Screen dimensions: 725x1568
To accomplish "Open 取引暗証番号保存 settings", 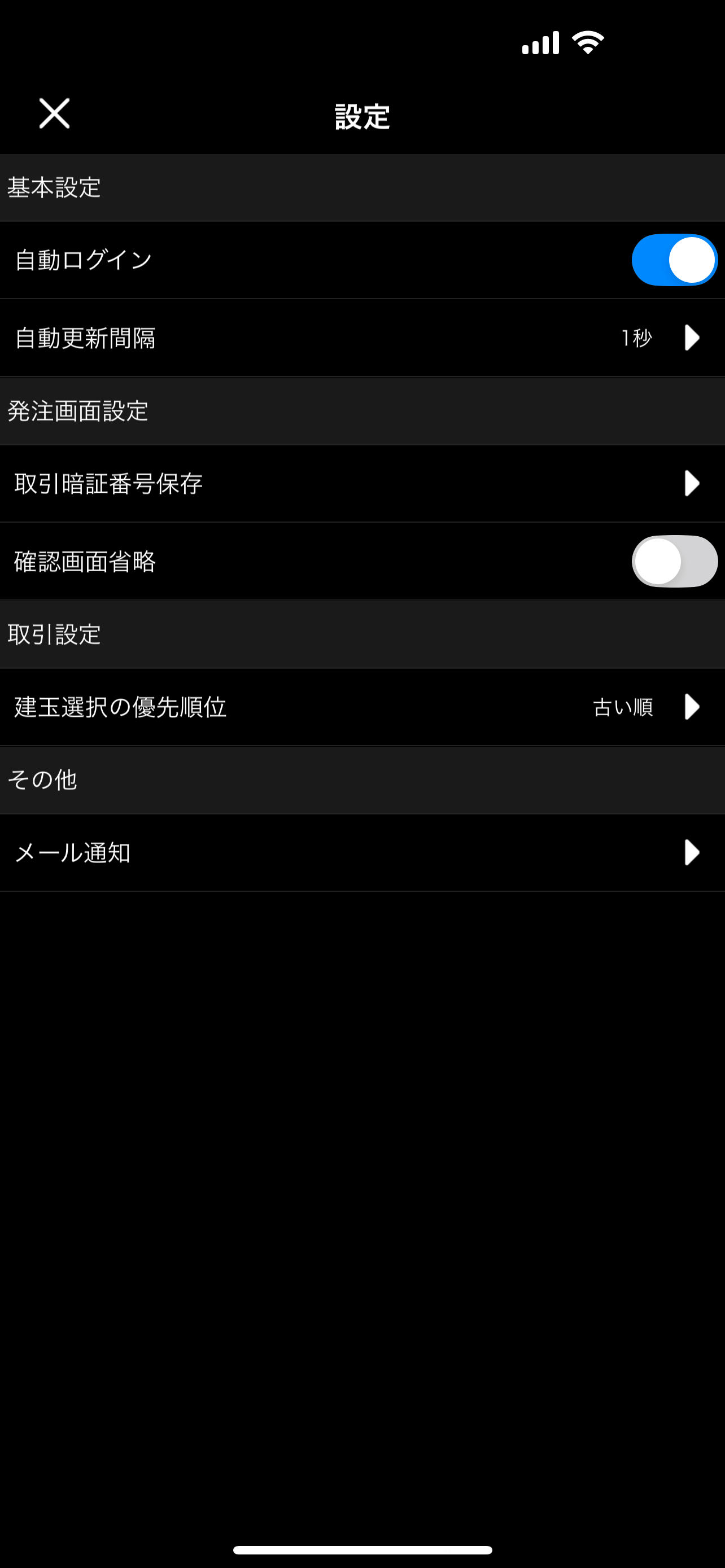I will tap(362, 484).
